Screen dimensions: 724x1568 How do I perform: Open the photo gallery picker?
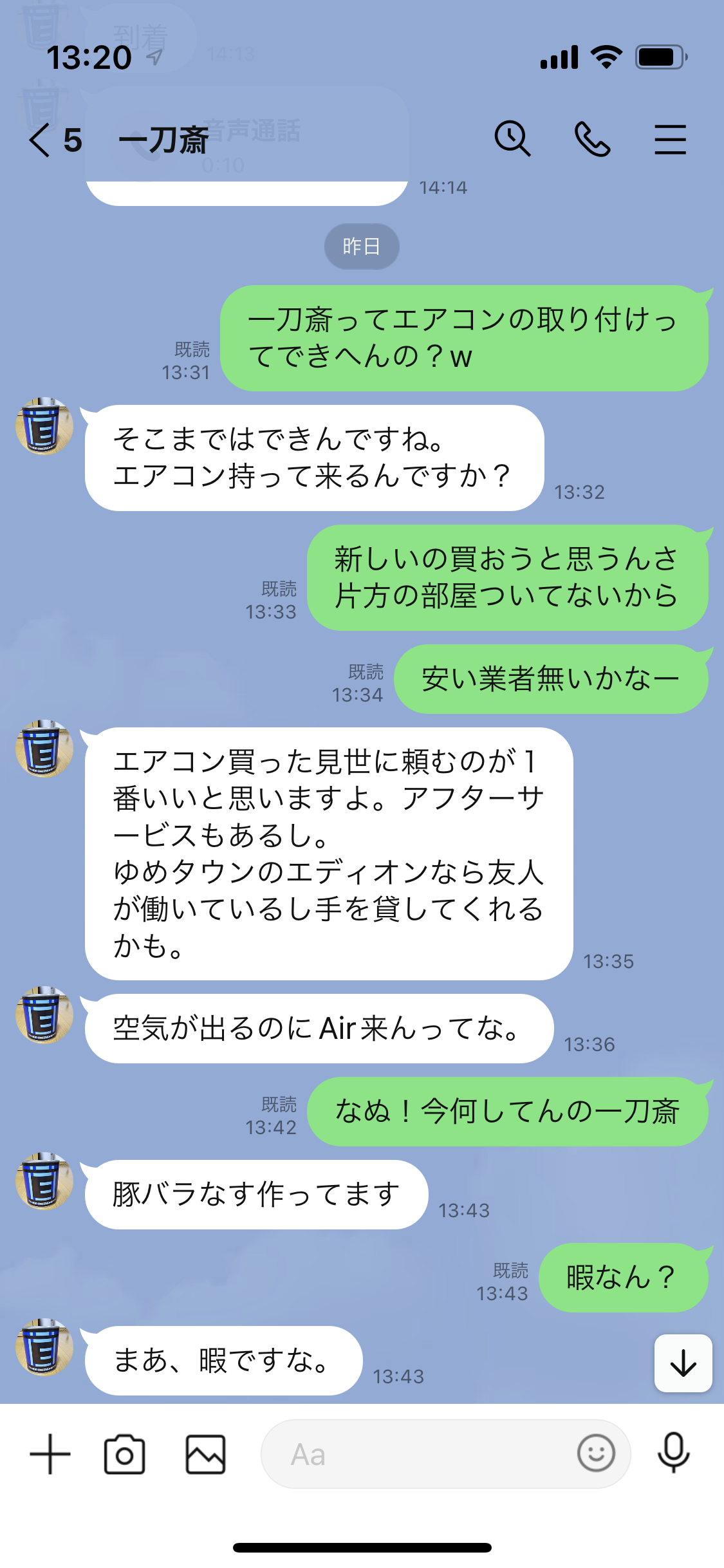[x=205, y=1454]
